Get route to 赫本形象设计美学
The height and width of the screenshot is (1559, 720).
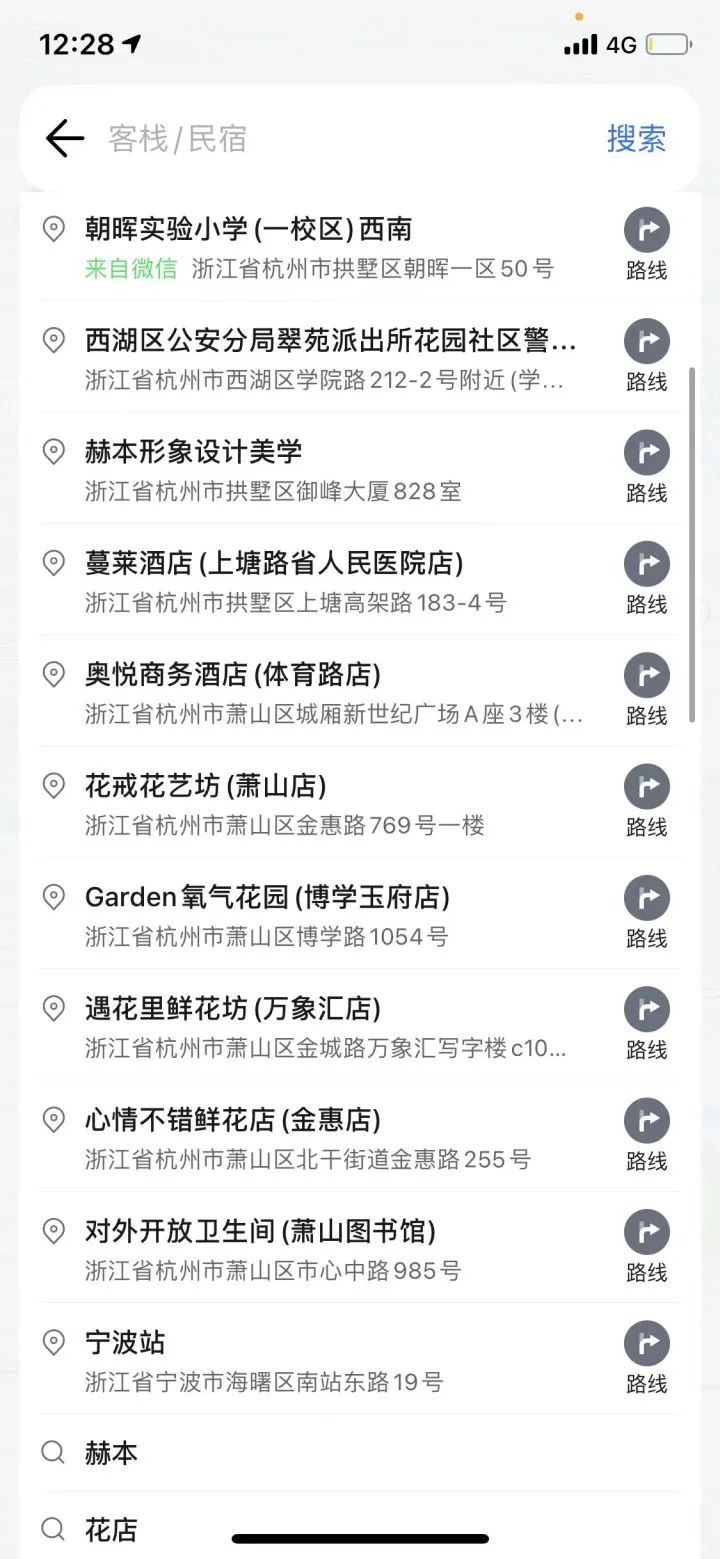646,467
